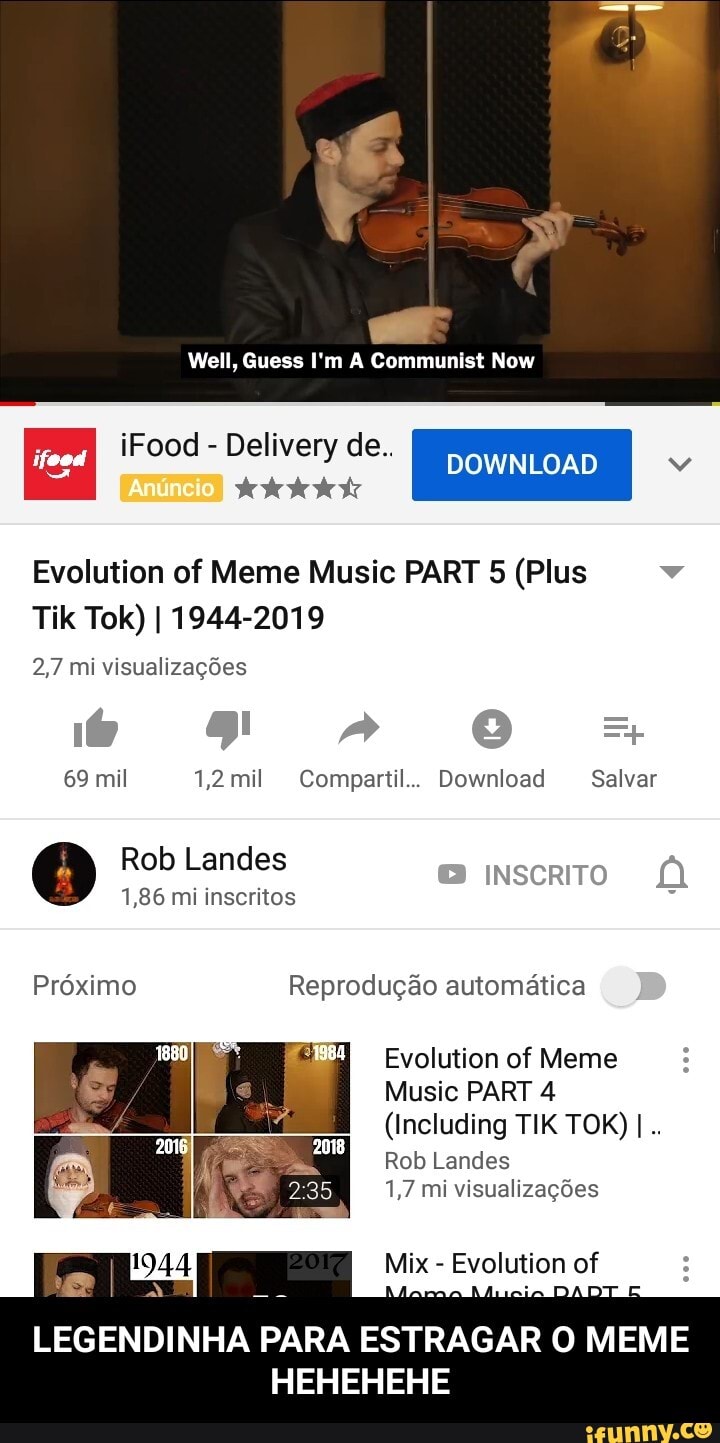Open the iFood app icon in the ad

[58, 463]
